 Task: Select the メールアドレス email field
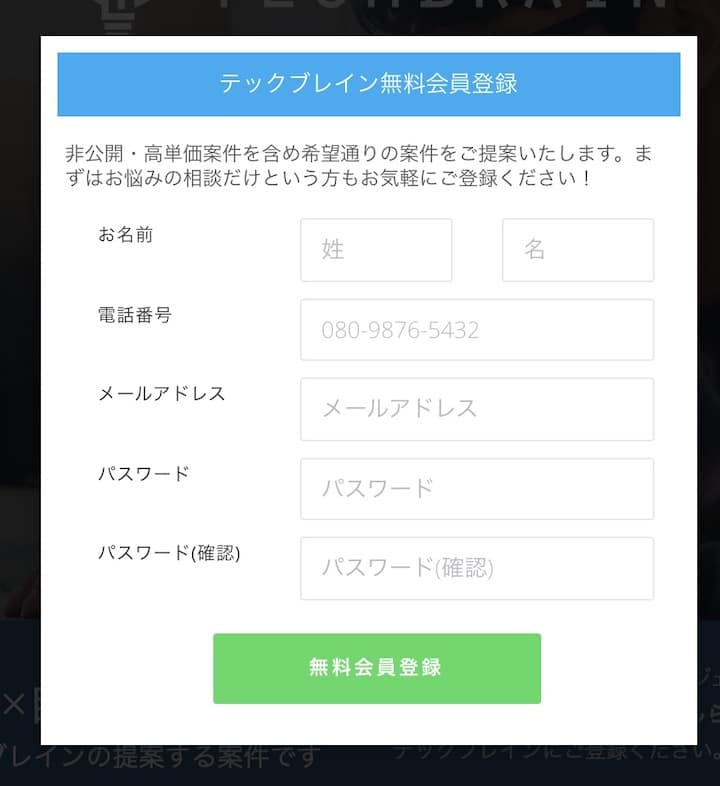(x=477, y=409)
